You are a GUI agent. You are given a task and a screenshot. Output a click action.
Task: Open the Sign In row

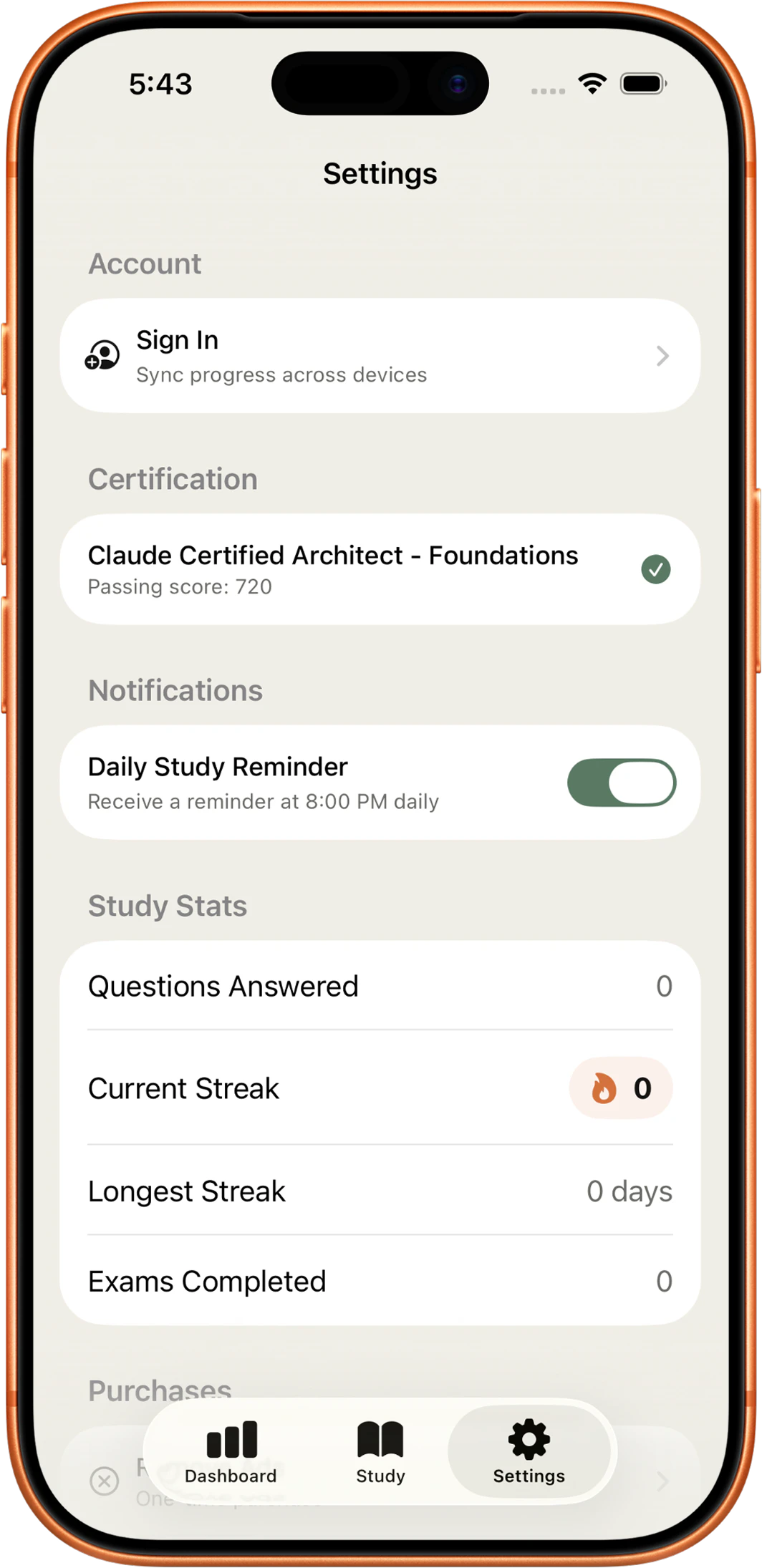(380, 356)
